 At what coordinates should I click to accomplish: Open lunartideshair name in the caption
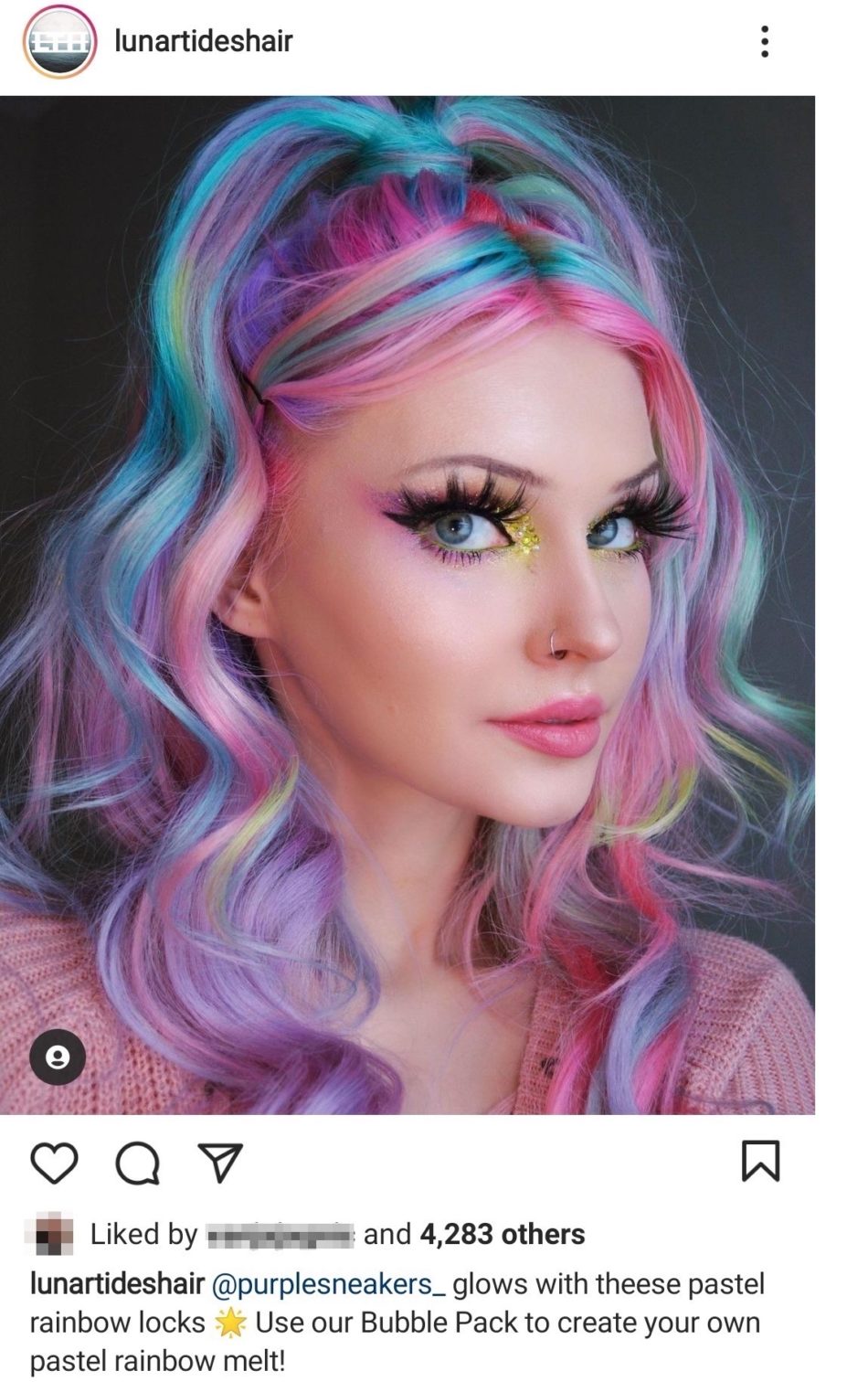(117, 1284)
